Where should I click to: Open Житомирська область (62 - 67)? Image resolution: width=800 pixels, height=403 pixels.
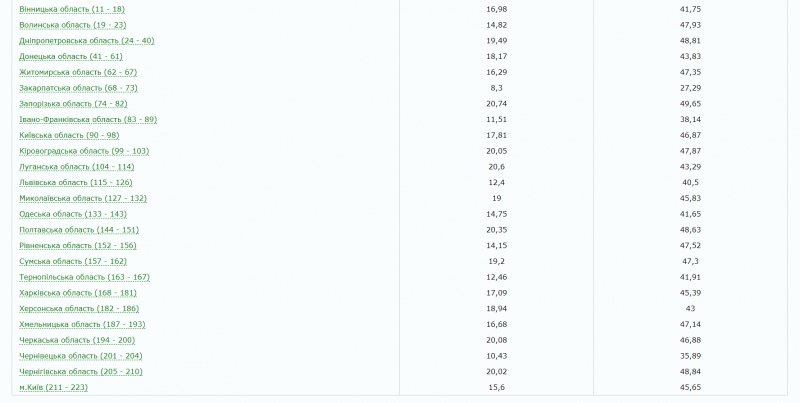click(78, 72)
